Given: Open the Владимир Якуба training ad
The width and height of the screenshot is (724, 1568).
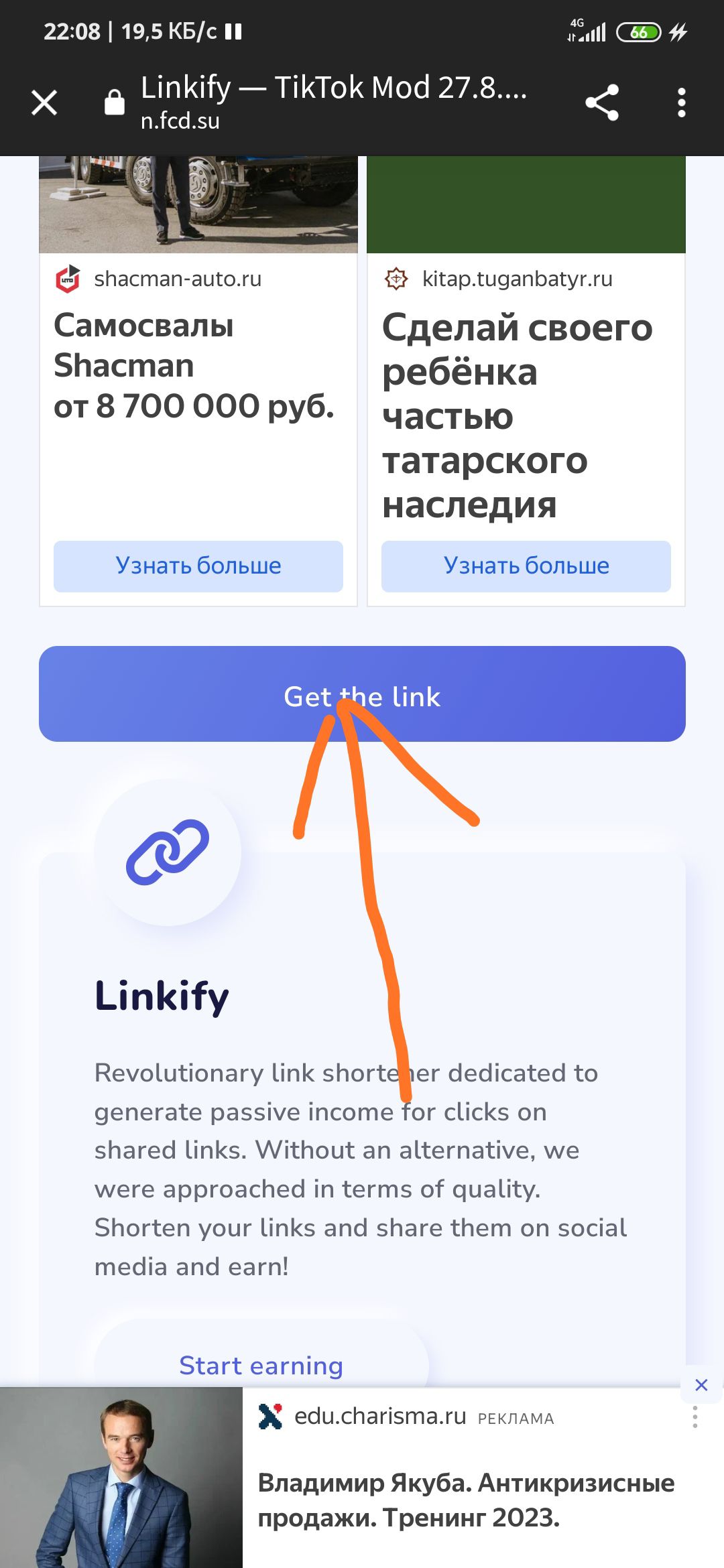Looking at the screenshot, I should tap(466, 1500).
